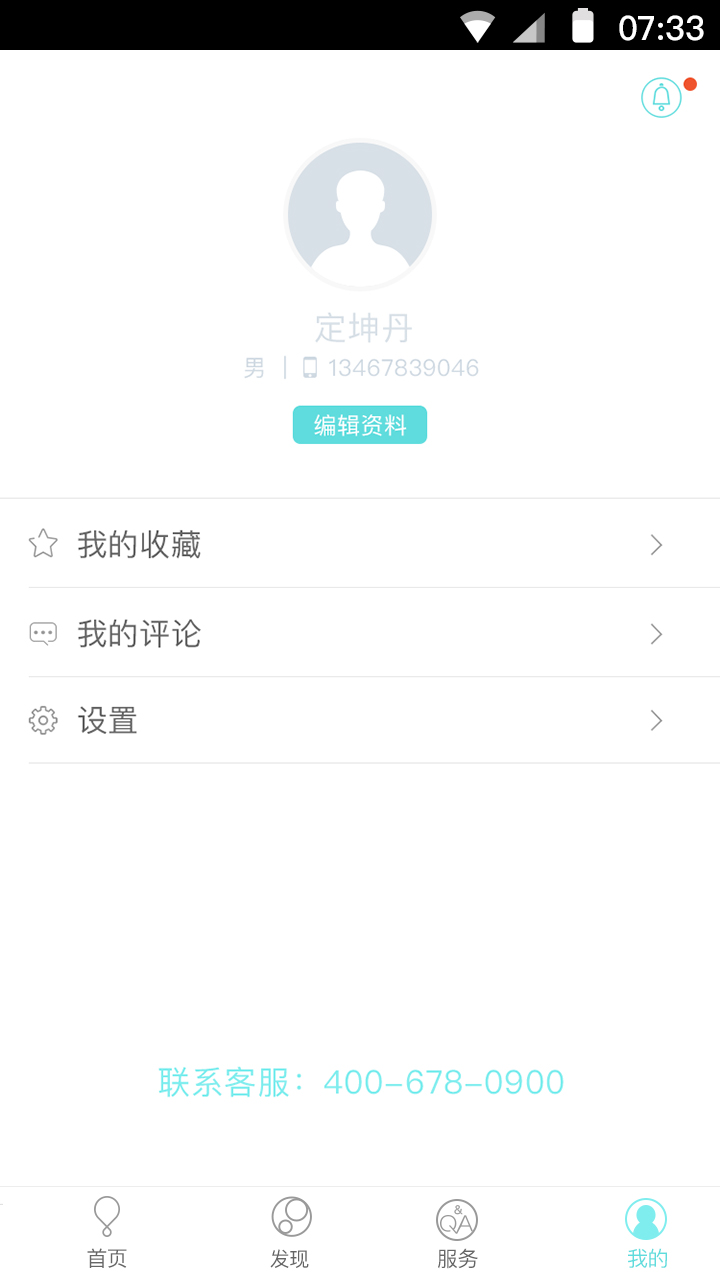Tap the phone icon before the number

tap(310, 367)
